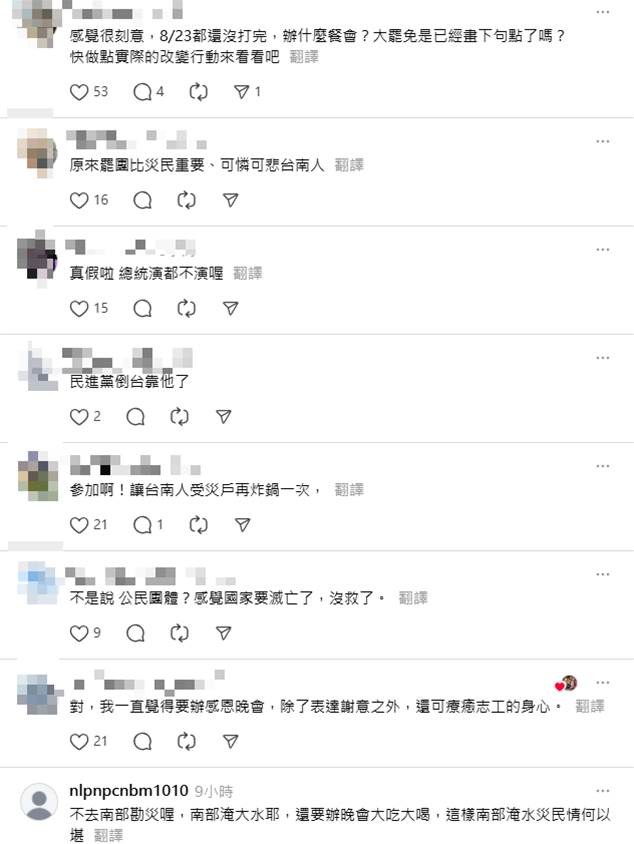
Task: Like the comment 原來罷團比災民重要
Action: point(80,200)
